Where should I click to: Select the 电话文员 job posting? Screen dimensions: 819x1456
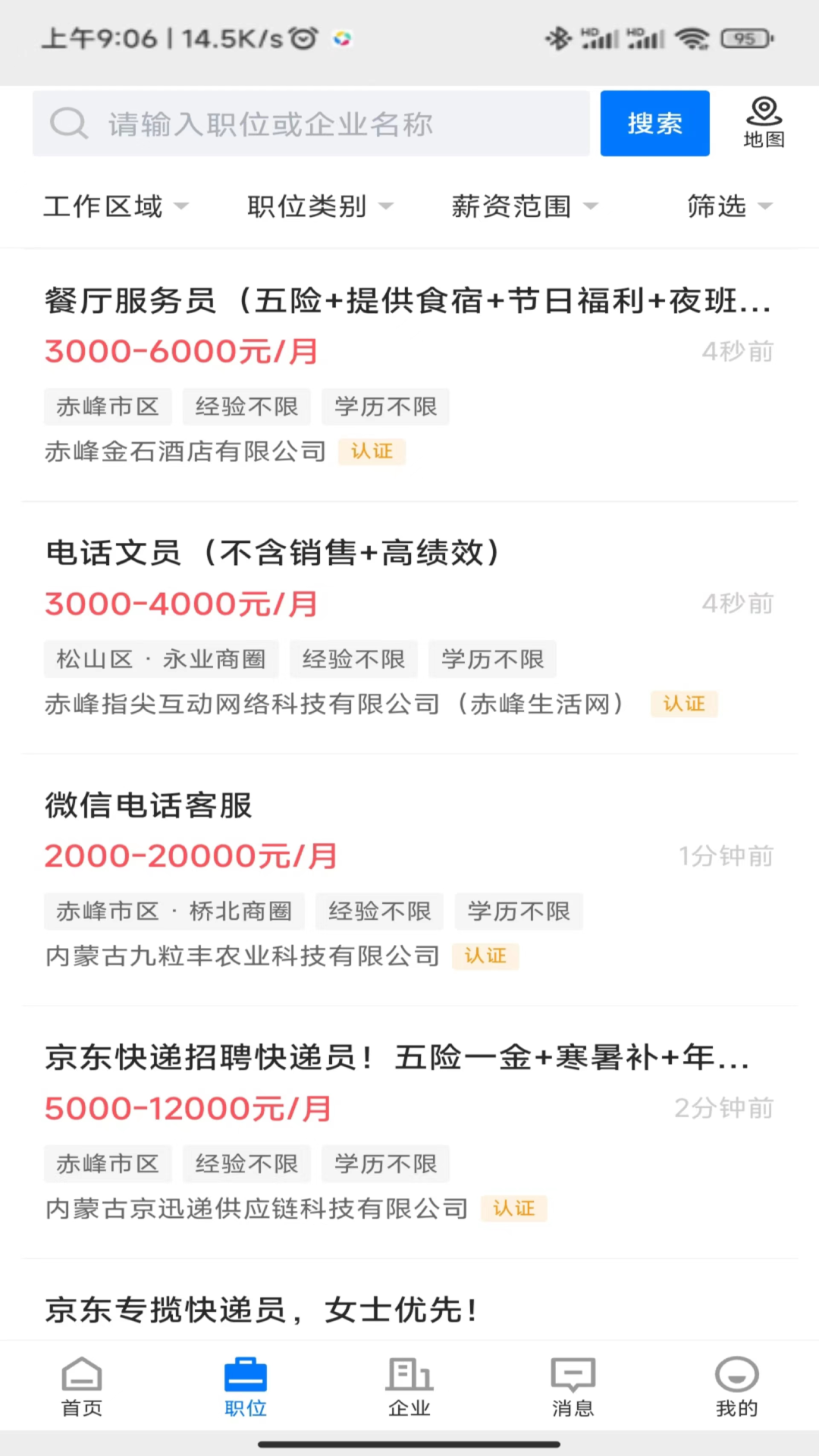click(273, 553)
